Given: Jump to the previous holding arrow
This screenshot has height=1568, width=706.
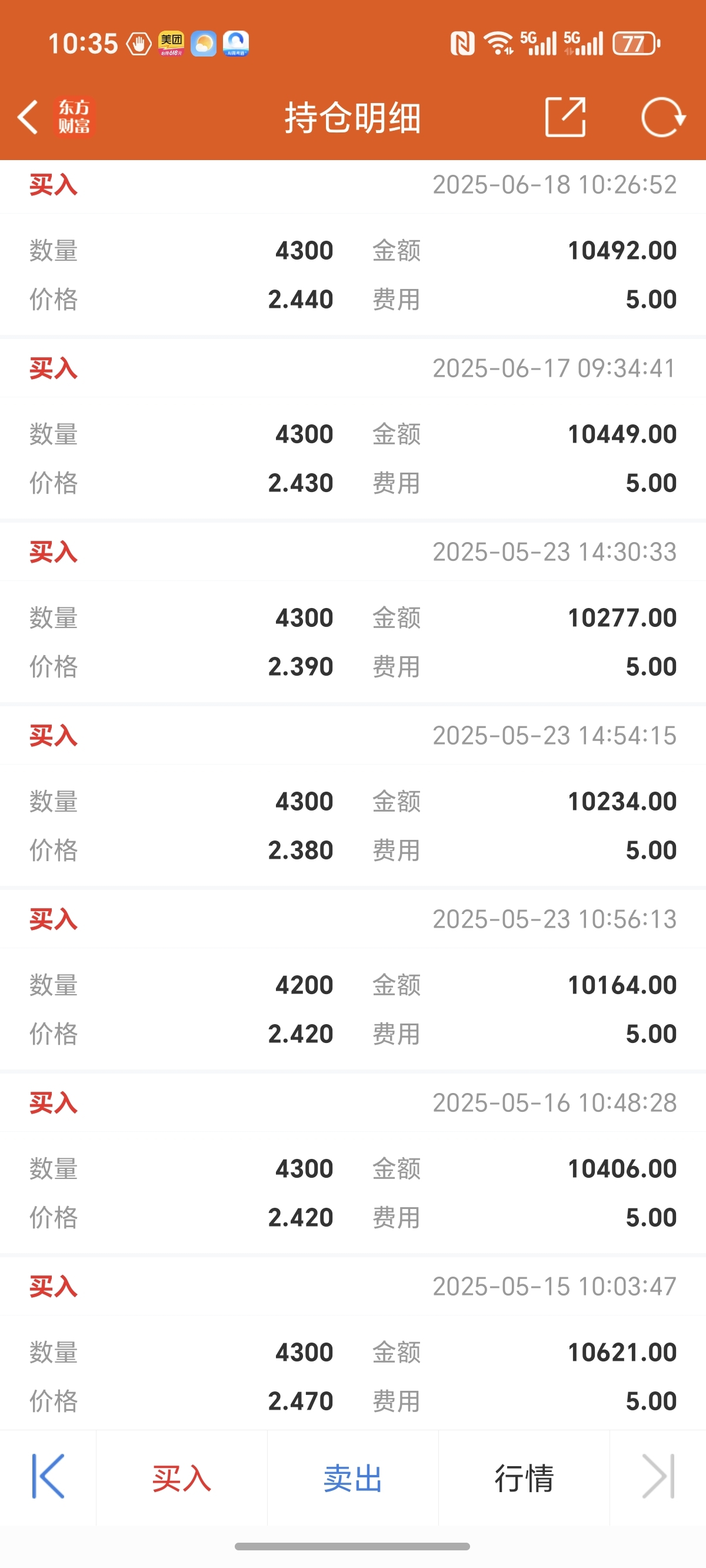Looking at the screenshot, I should [x=48, y=1476].
